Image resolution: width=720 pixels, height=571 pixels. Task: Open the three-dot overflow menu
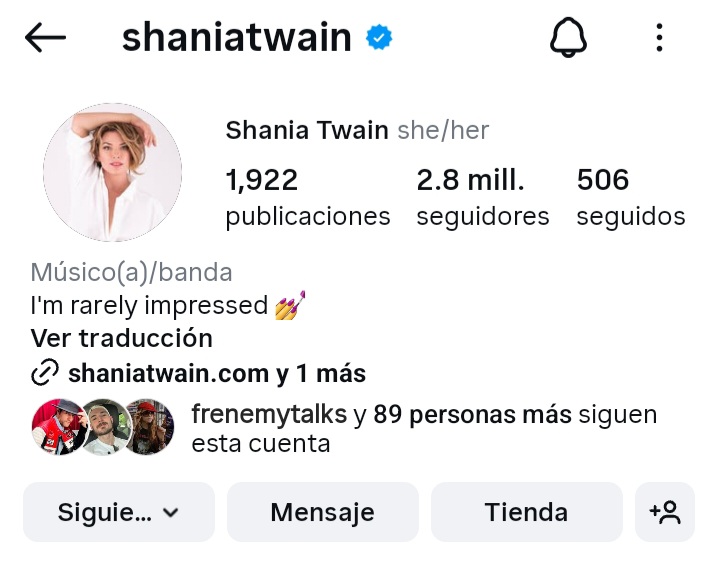pos(659,38)
